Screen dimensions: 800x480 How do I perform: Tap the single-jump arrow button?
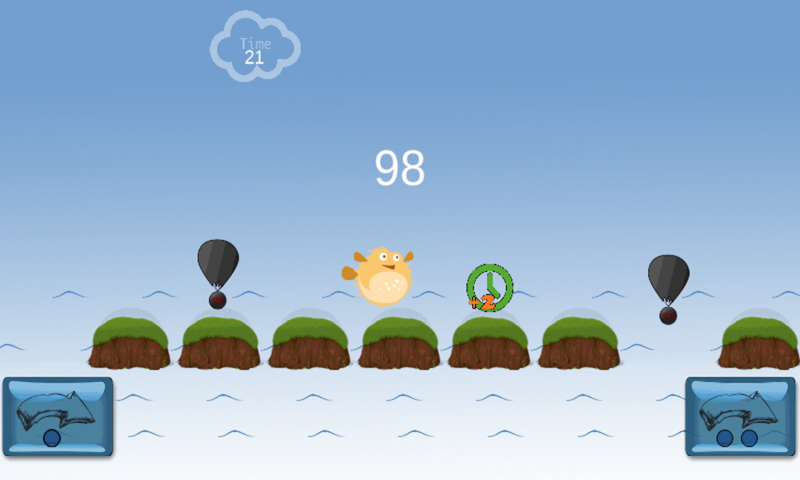(x=57, y=416)
